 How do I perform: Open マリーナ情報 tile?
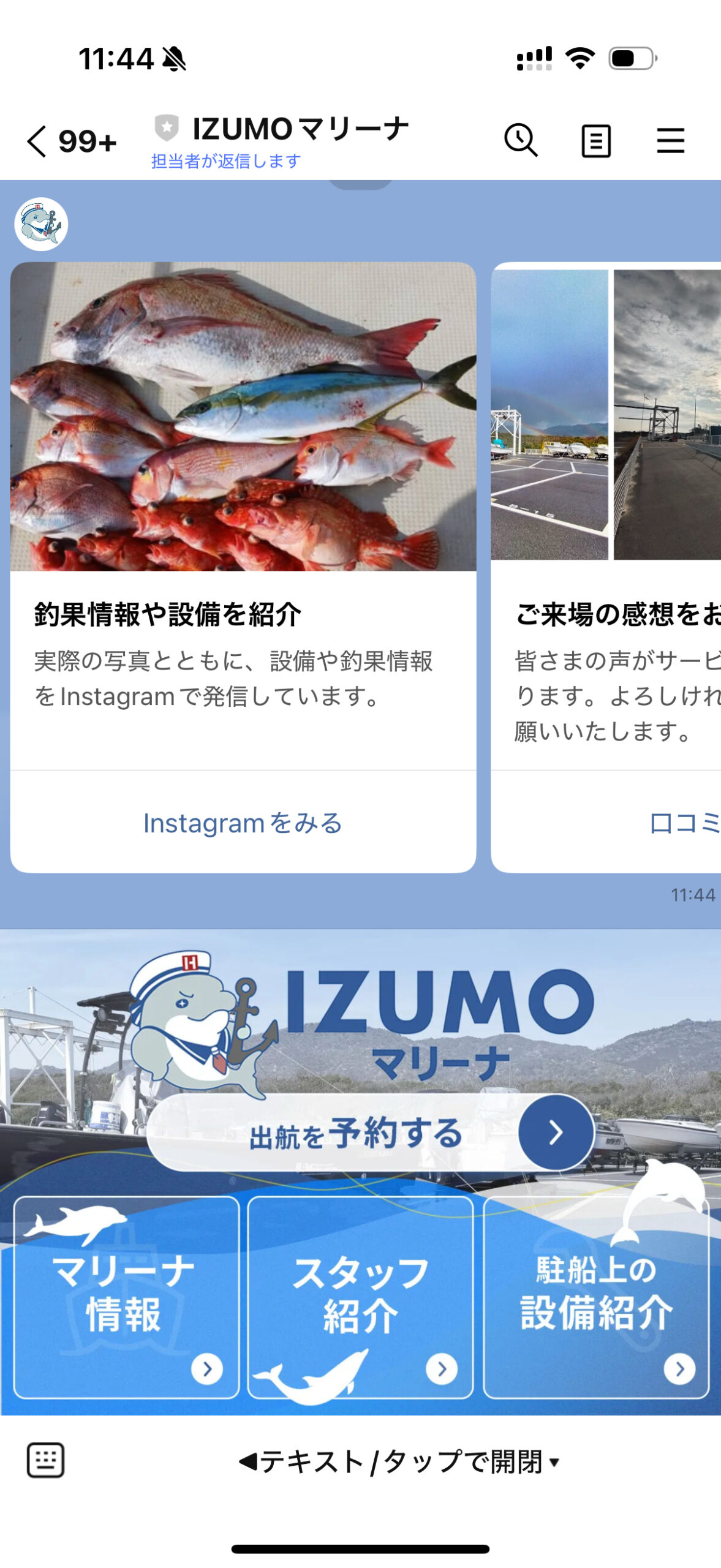[126, 1296]
